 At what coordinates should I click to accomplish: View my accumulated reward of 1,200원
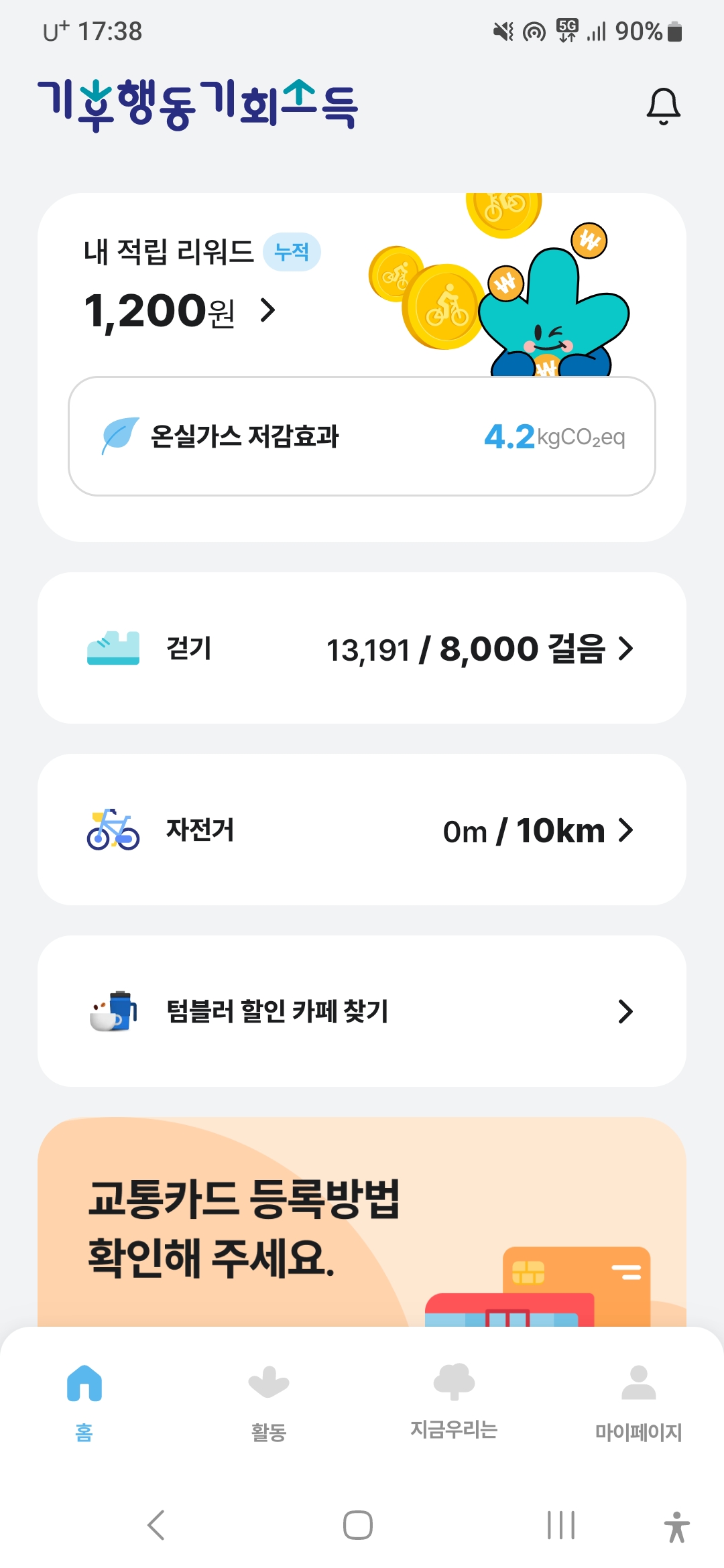point(180,310)
